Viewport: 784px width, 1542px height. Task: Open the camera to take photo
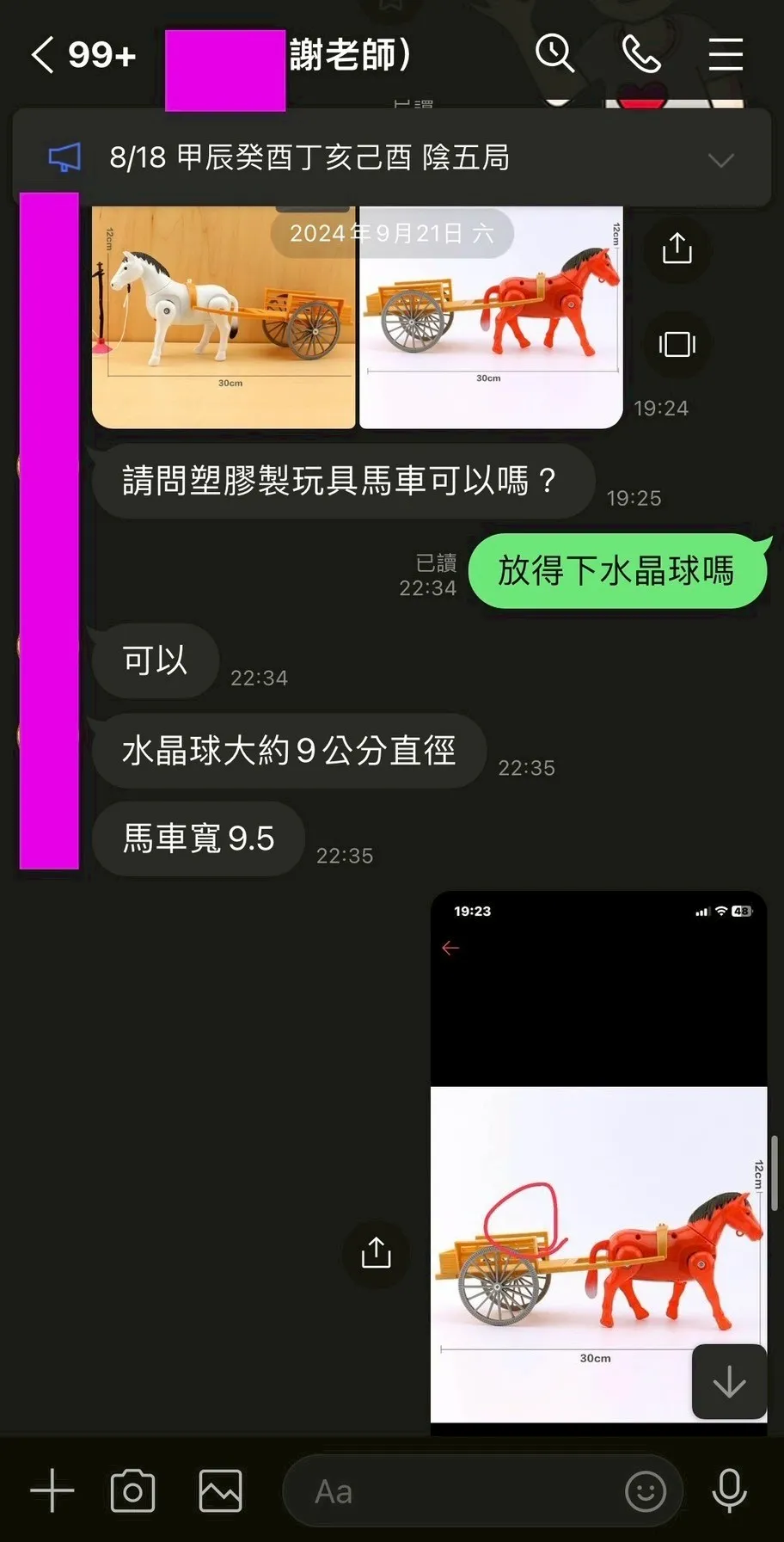pyautogui.click(x=132, y=1490)
